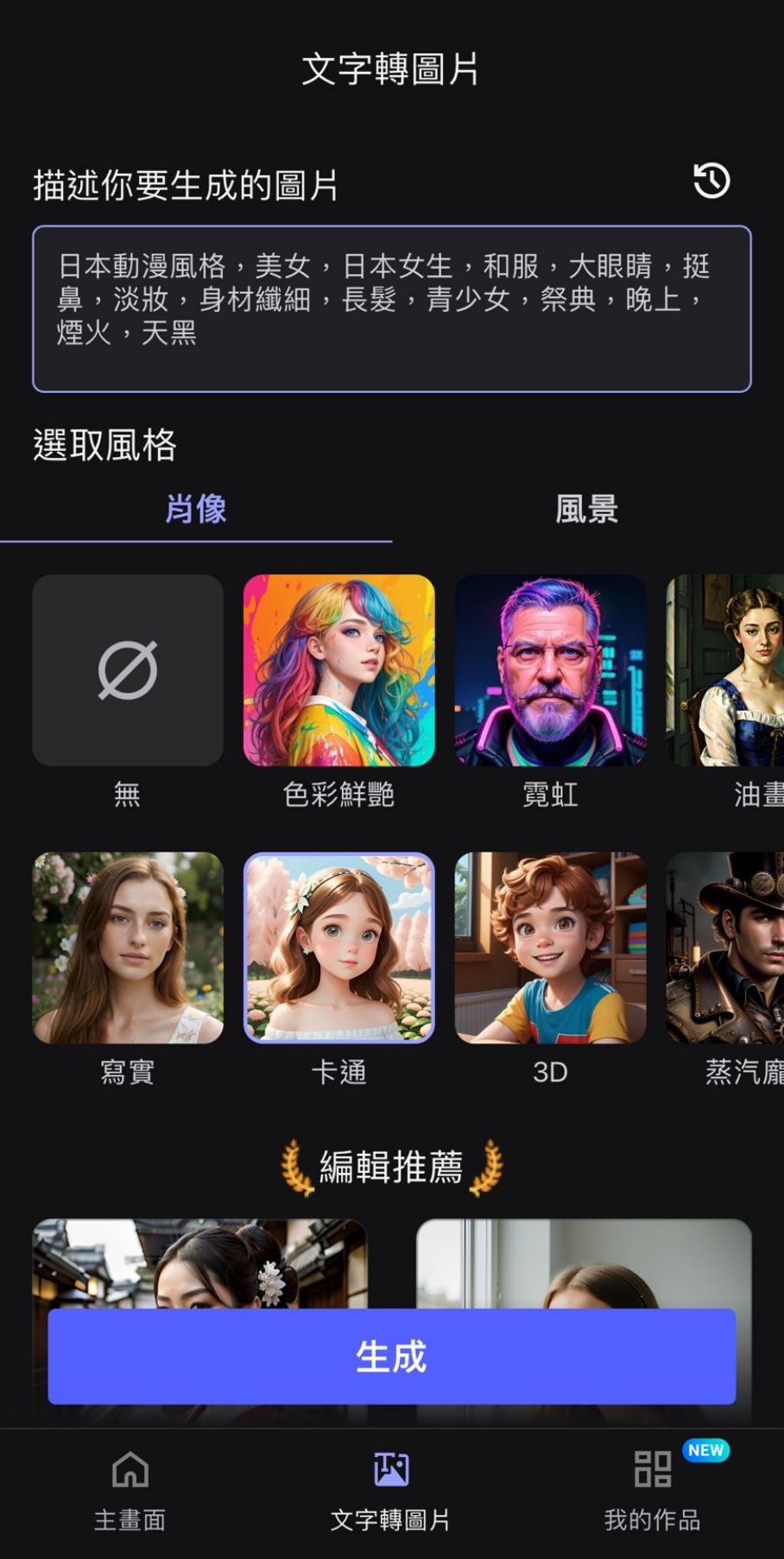Tap the home icon in bottom navigation
Image resolution: width=784 pixels, height=1559 pixels.
pos(130,1469)
